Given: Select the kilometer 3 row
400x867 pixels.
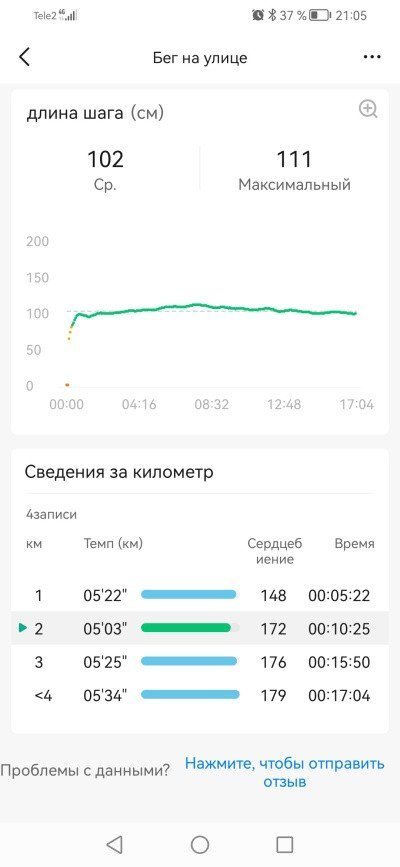Looking at the screenshot, I should tap(200, 662).
